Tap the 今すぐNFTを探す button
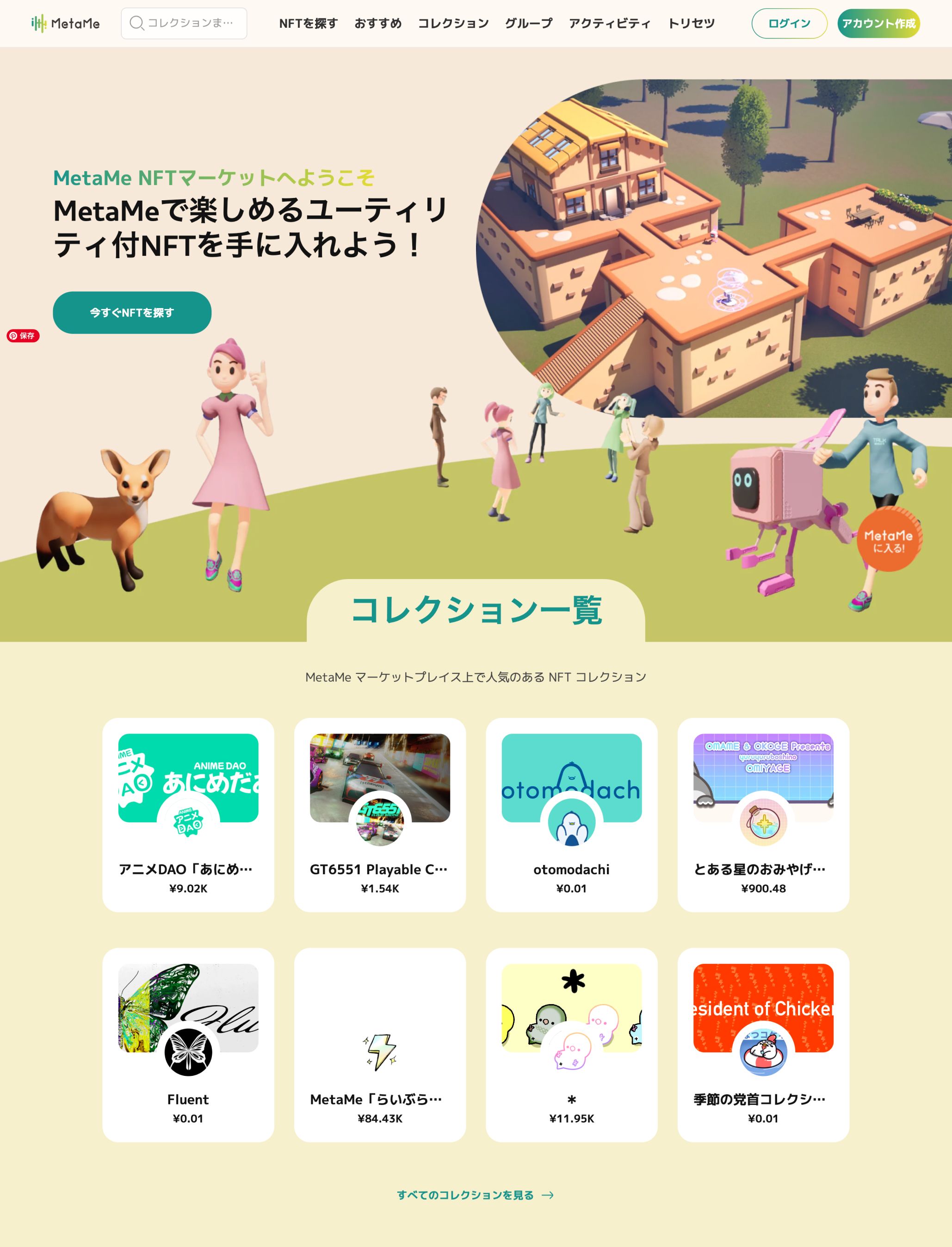The height and width of the screenshot is (1247, 952). 132,312
